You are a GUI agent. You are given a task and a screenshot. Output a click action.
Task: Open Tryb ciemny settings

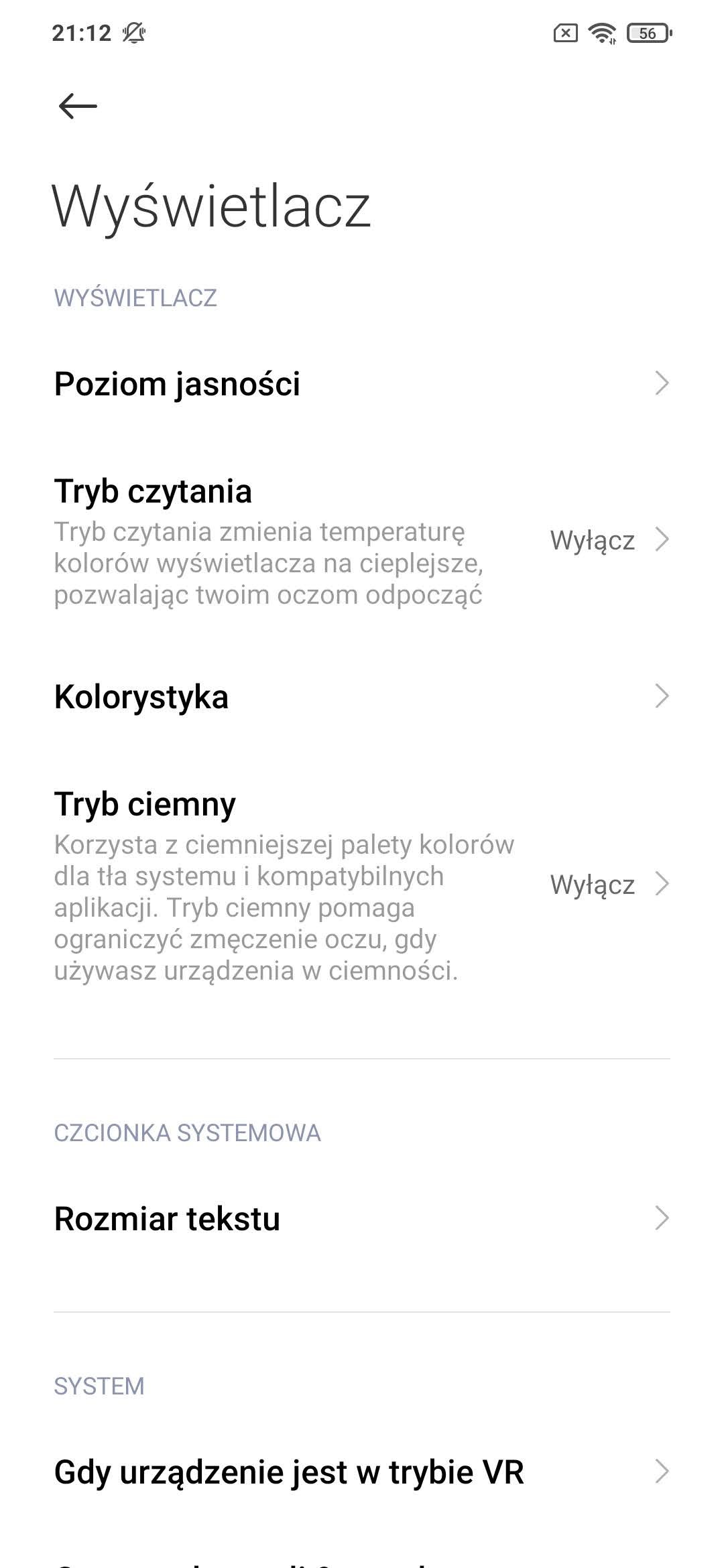click(362, 885)
